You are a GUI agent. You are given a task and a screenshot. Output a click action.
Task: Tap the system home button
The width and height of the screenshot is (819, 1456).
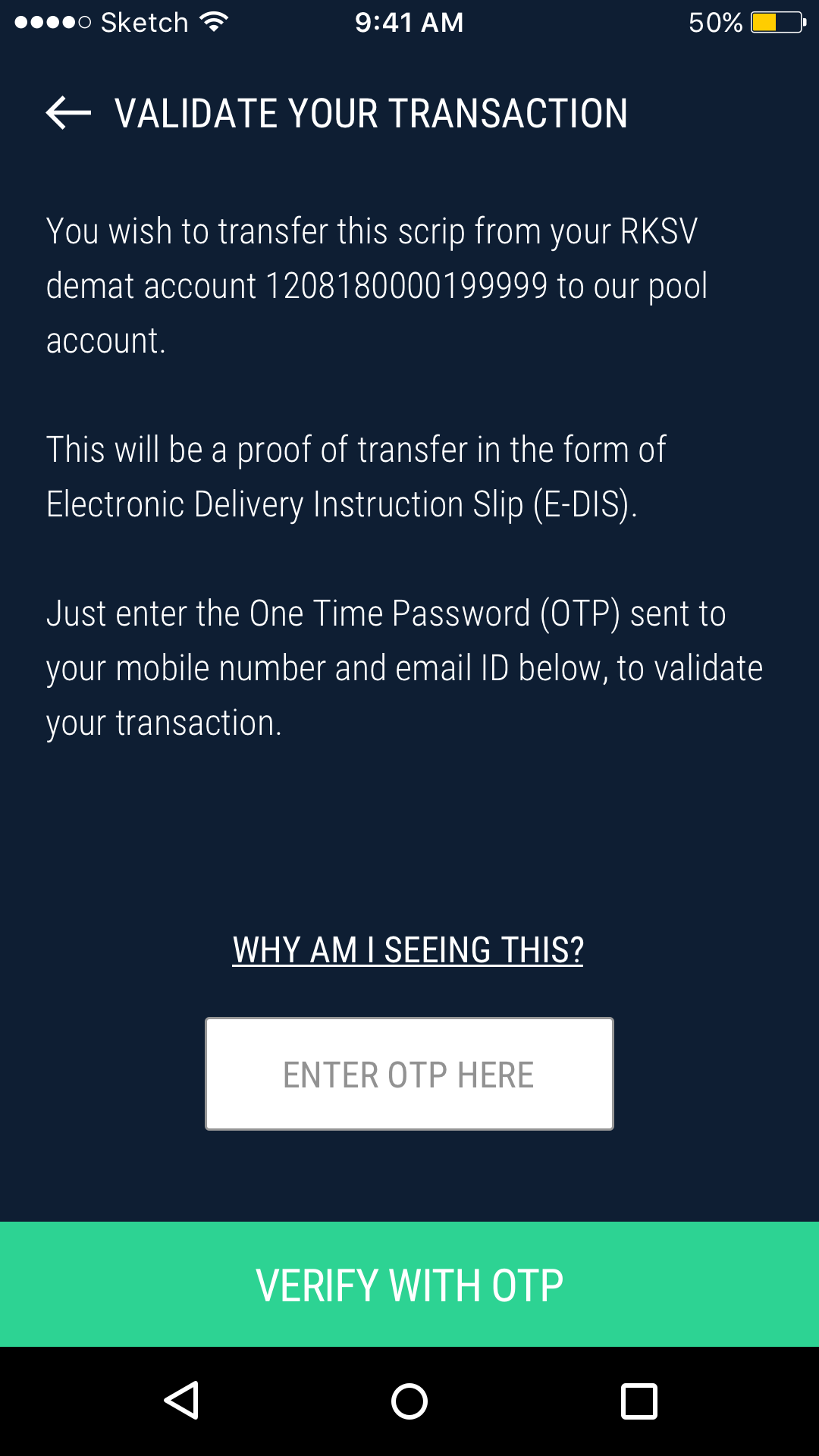(x=409, y=1401)
